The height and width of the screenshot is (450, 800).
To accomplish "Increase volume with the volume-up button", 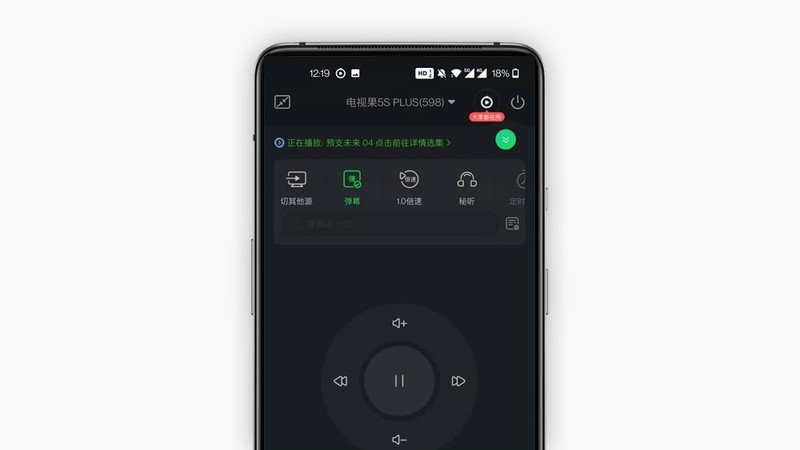I will pos(399,323).
